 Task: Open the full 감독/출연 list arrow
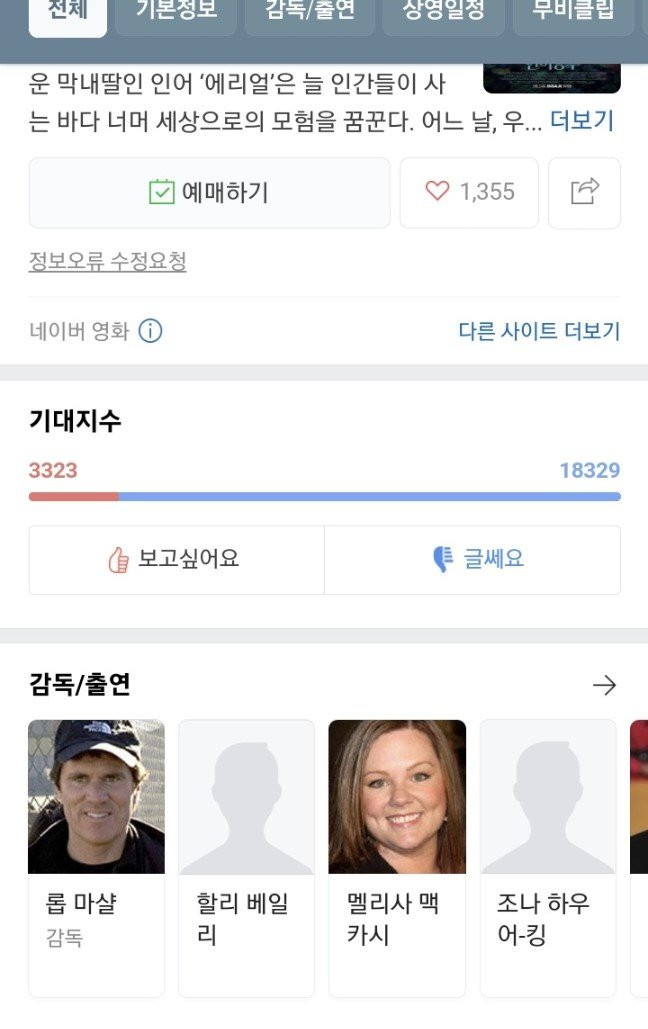(x=604, y=685)
